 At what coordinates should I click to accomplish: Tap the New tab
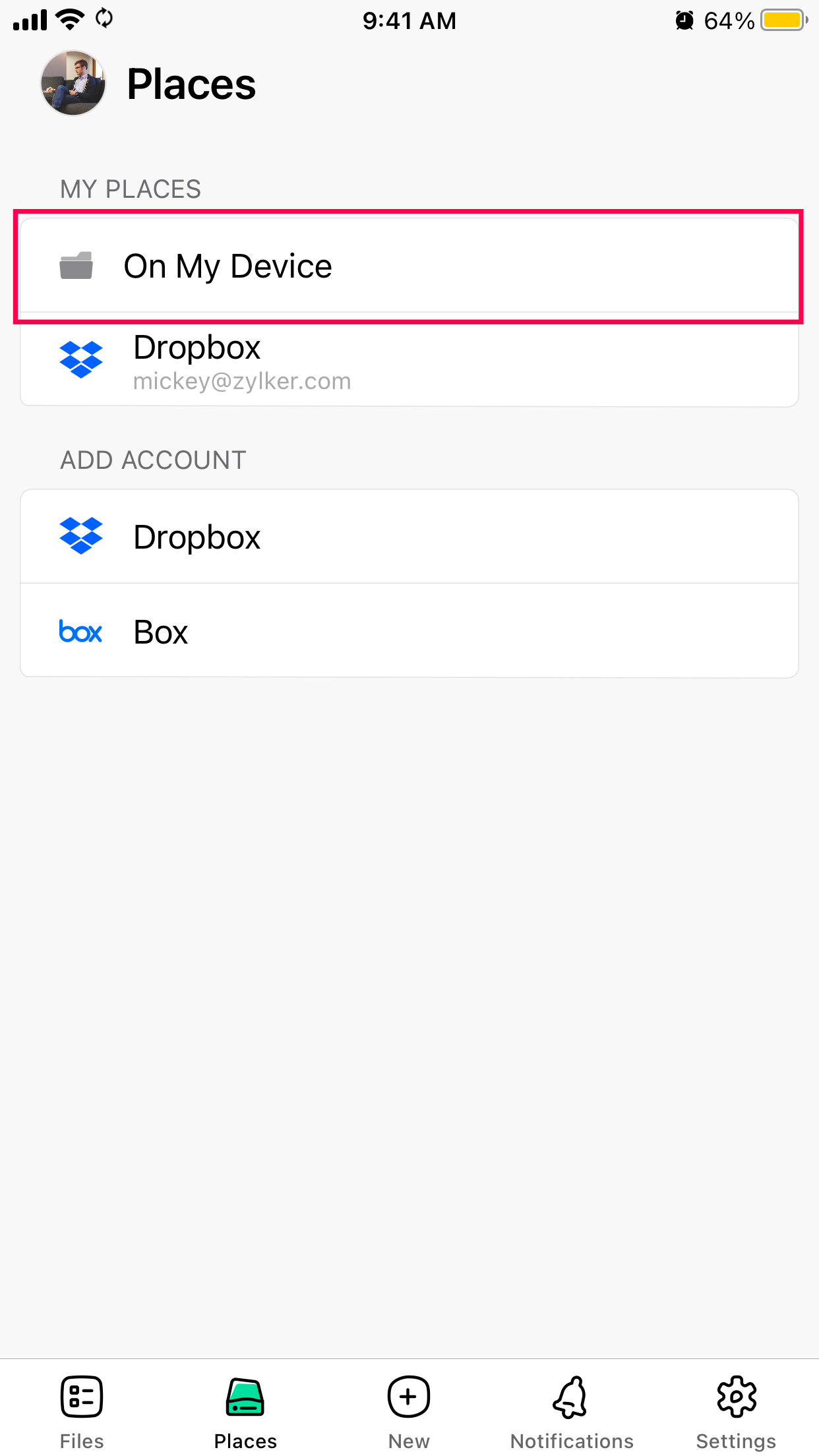click(x=409, y=1411)
